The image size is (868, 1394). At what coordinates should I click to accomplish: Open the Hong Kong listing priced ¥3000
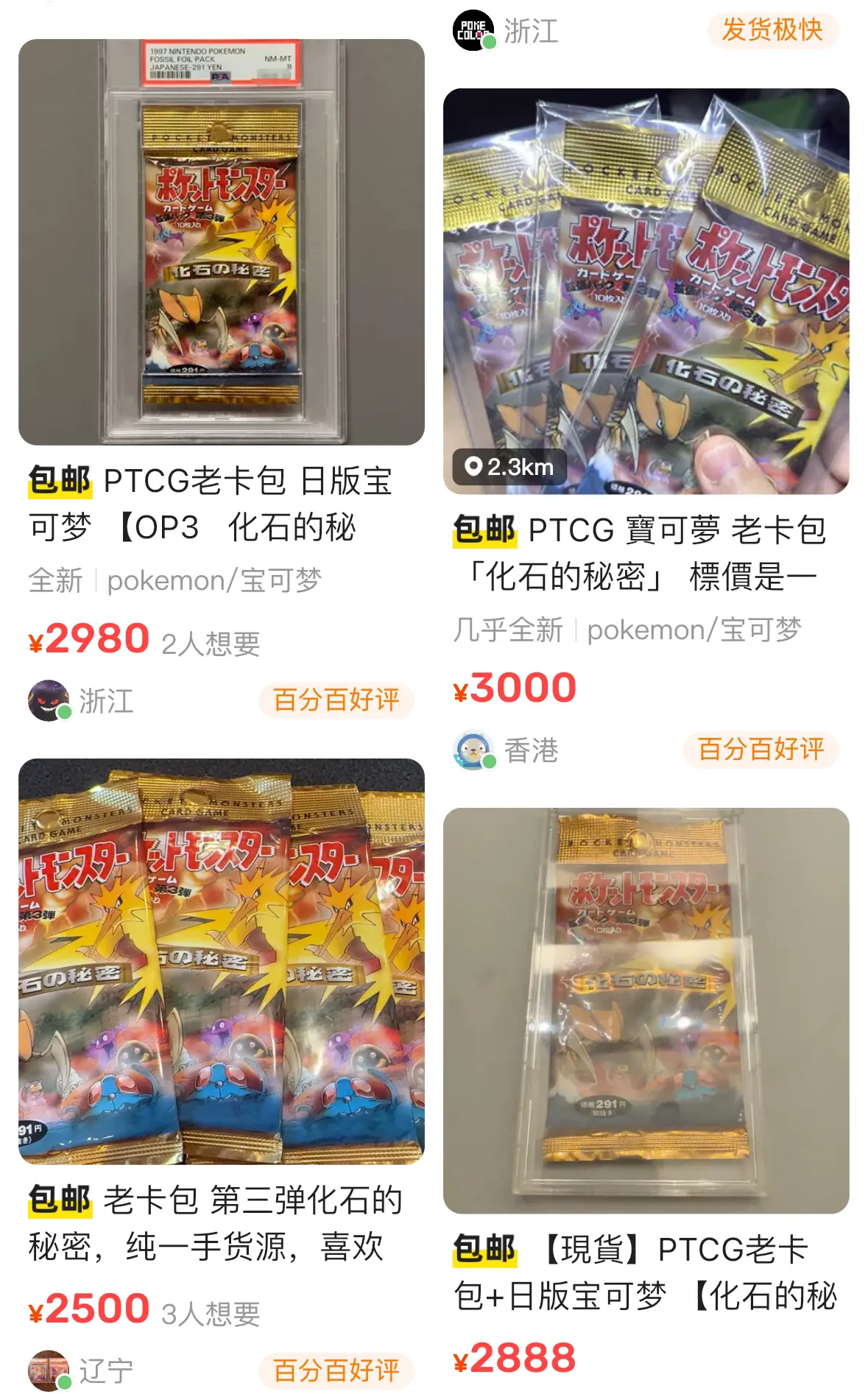click(x=646, y=292)
